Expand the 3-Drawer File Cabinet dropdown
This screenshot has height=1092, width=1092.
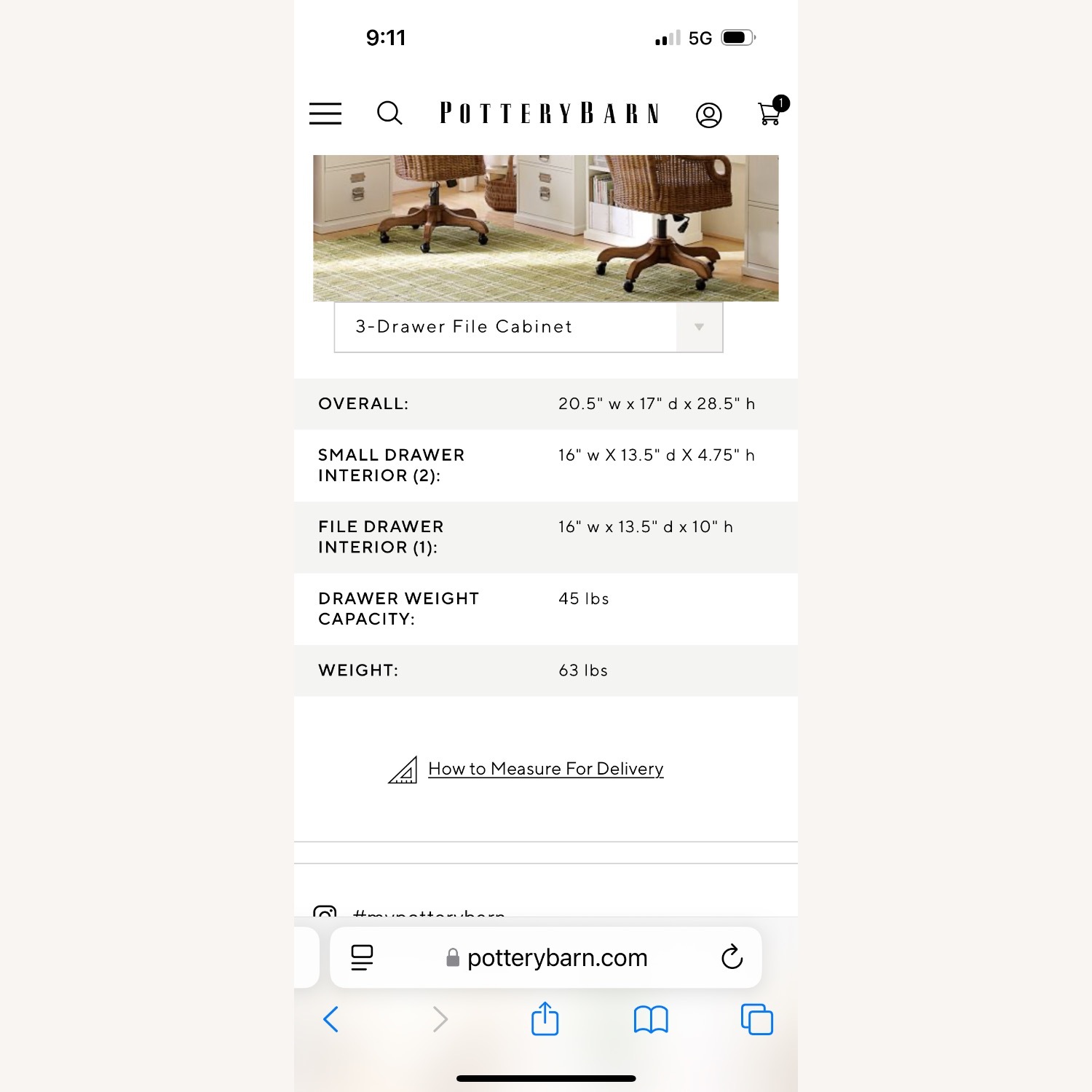528,327
